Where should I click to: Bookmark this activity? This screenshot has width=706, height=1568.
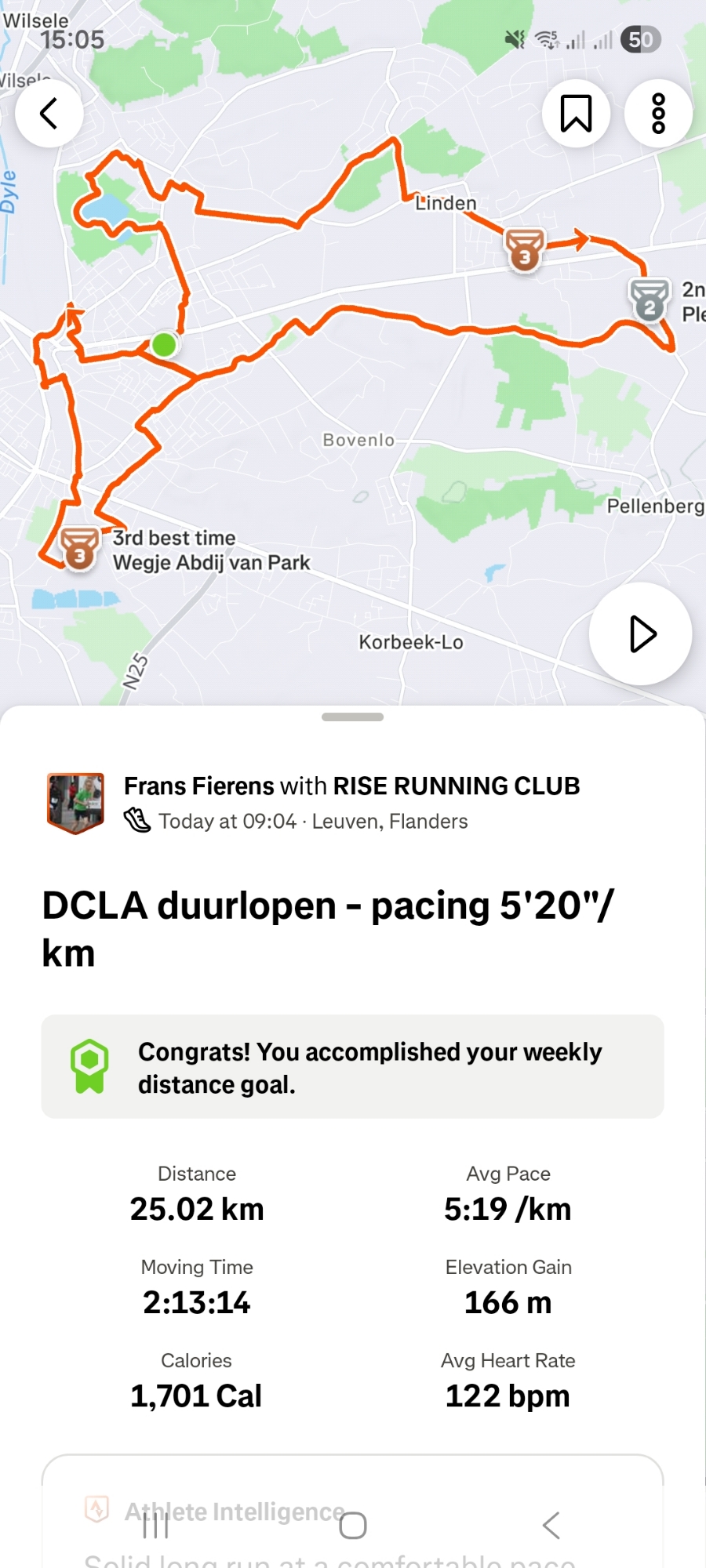(576, 114)
